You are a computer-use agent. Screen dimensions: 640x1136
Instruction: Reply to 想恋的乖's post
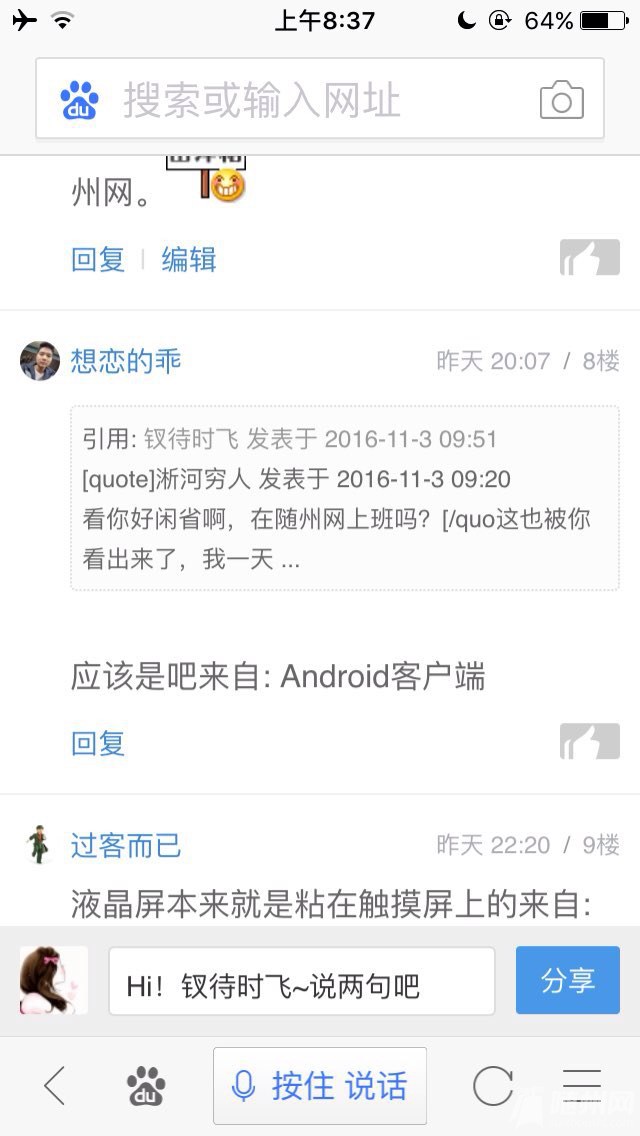(98, 743)
